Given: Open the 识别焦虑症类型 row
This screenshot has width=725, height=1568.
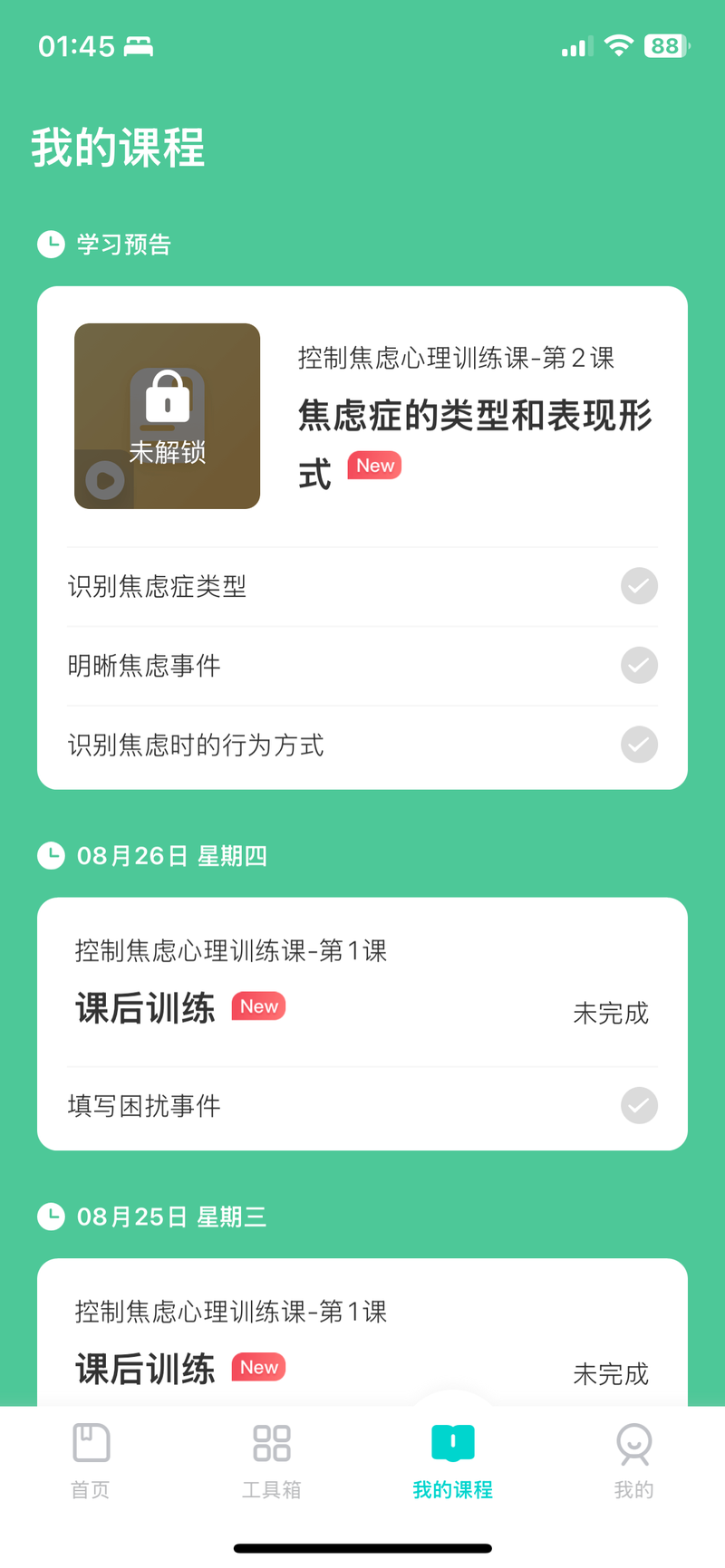Looking at the screenshot, I should (x=362, y=586).
